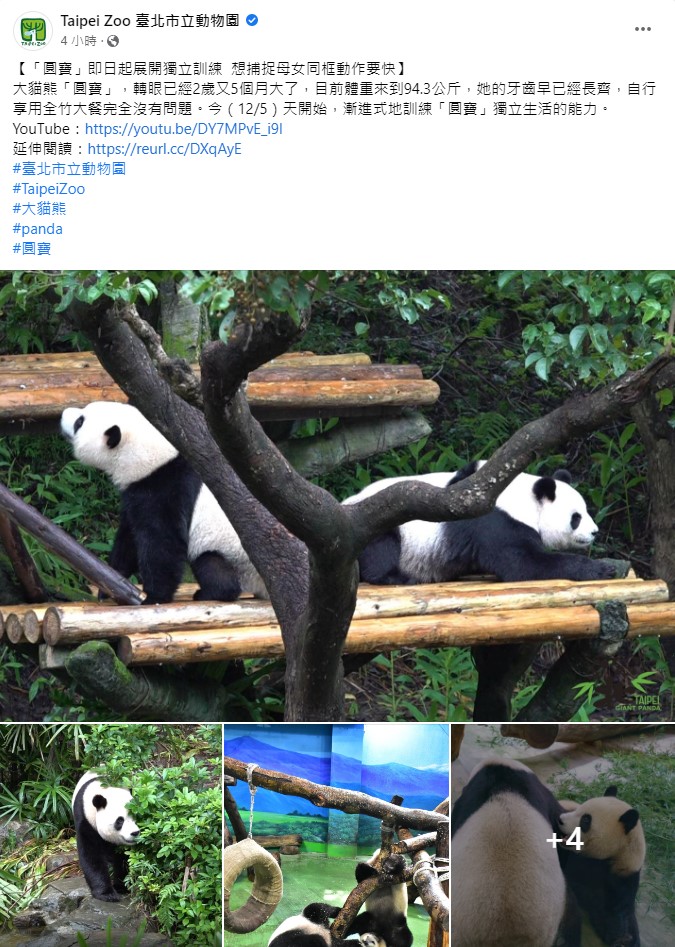The image size is (675, 947).
Task: View the +4 remaining photos
Action: click(563, 836)
